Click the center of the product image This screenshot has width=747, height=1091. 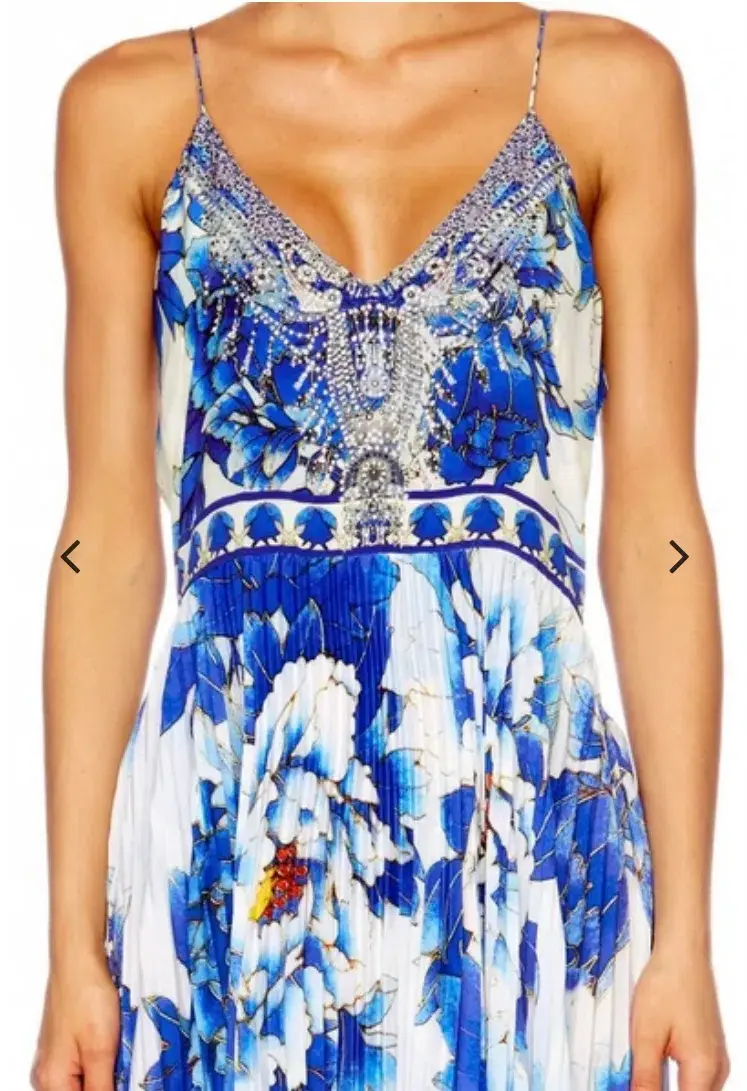(x=373, y=545)
